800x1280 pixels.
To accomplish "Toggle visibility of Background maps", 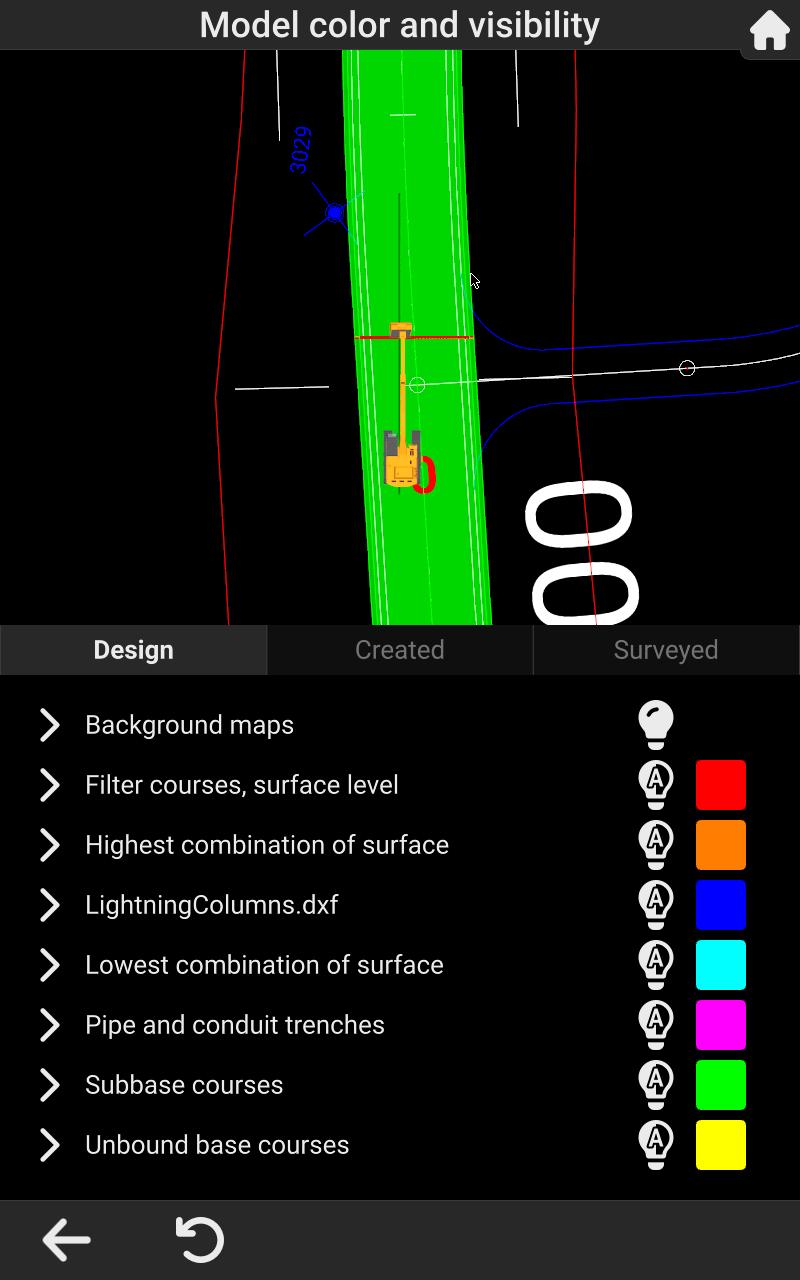I will coord(656,725).
